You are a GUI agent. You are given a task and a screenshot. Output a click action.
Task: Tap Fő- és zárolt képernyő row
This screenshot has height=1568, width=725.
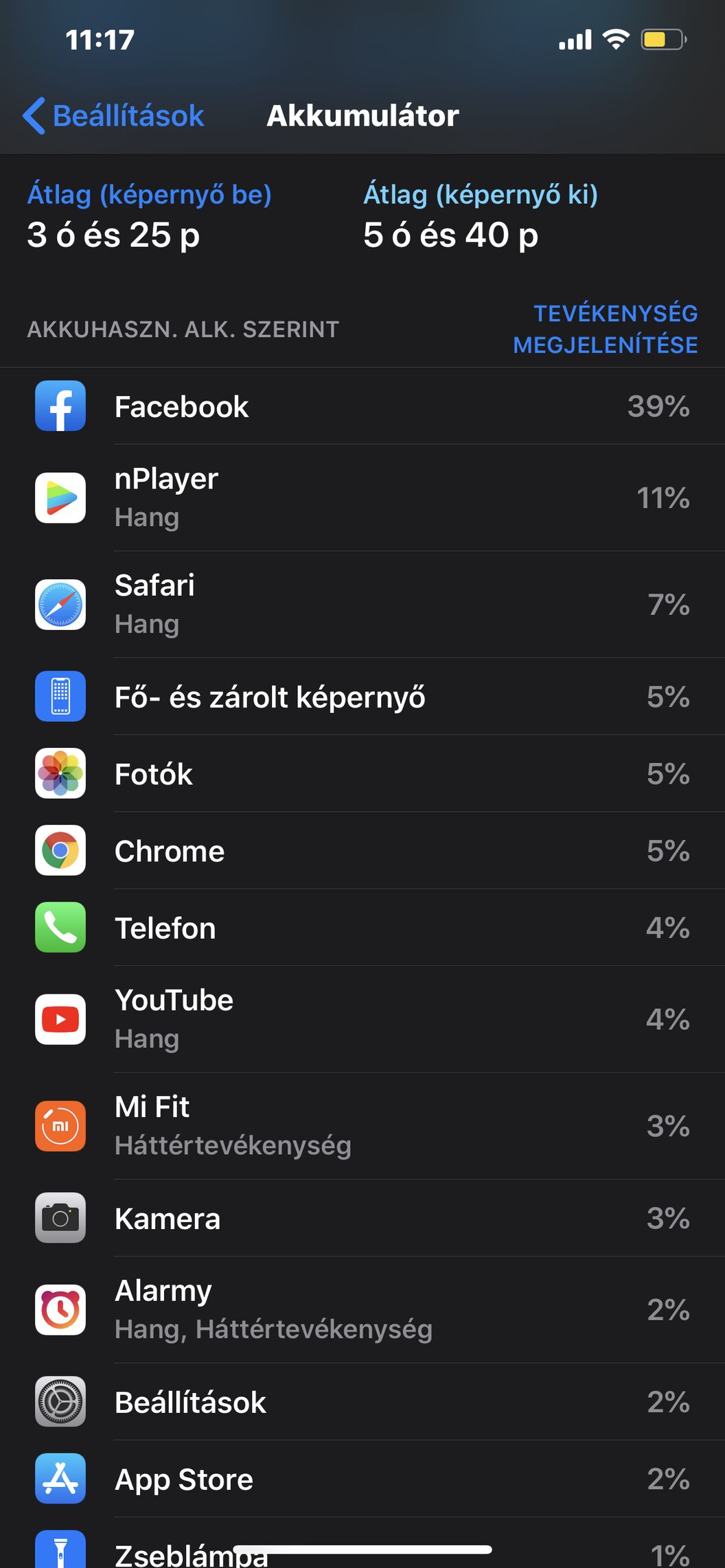(x=362, y=697)
